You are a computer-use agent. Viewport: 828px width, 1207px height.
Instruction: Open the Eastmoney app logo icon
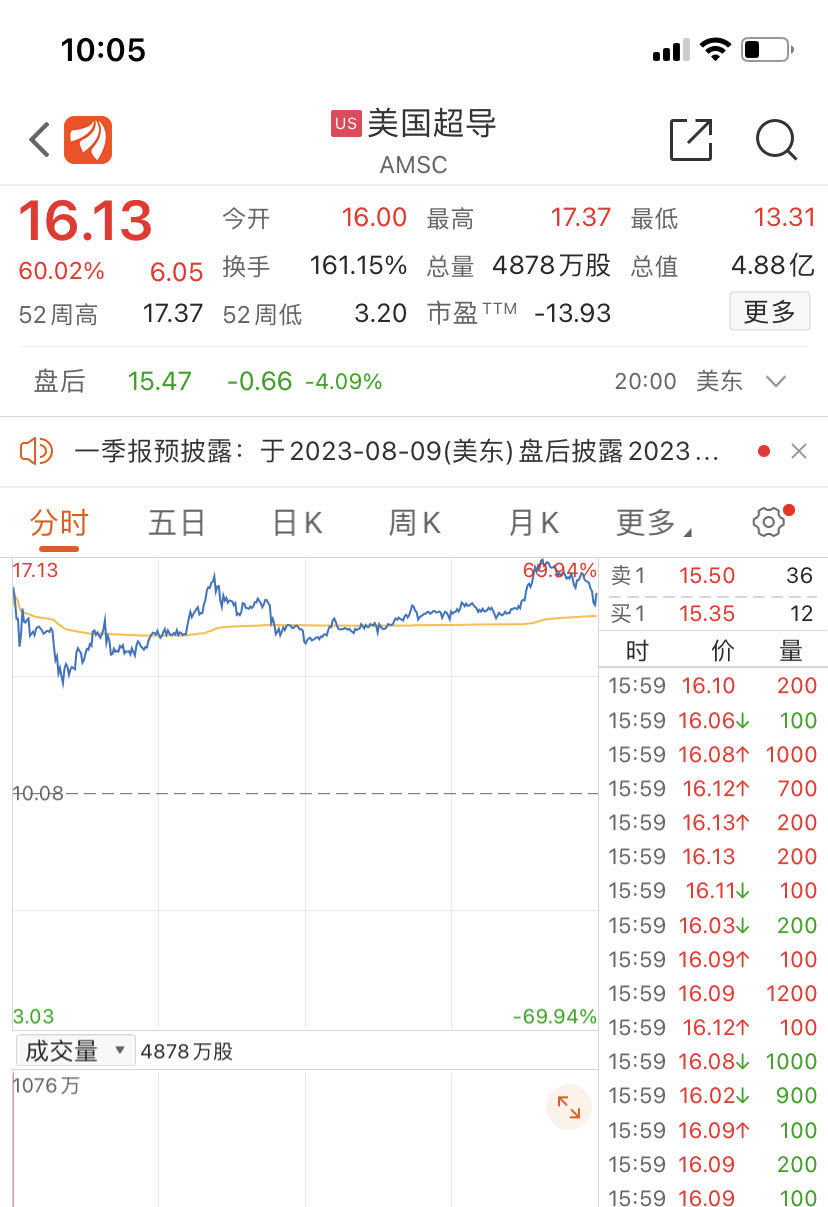90,139
